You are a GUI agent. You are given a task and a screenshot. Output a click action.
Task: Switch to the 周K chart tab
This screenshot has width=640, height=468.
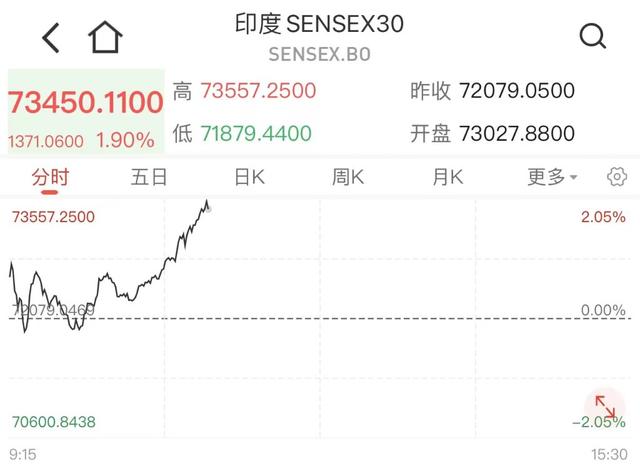pos(347,177)
